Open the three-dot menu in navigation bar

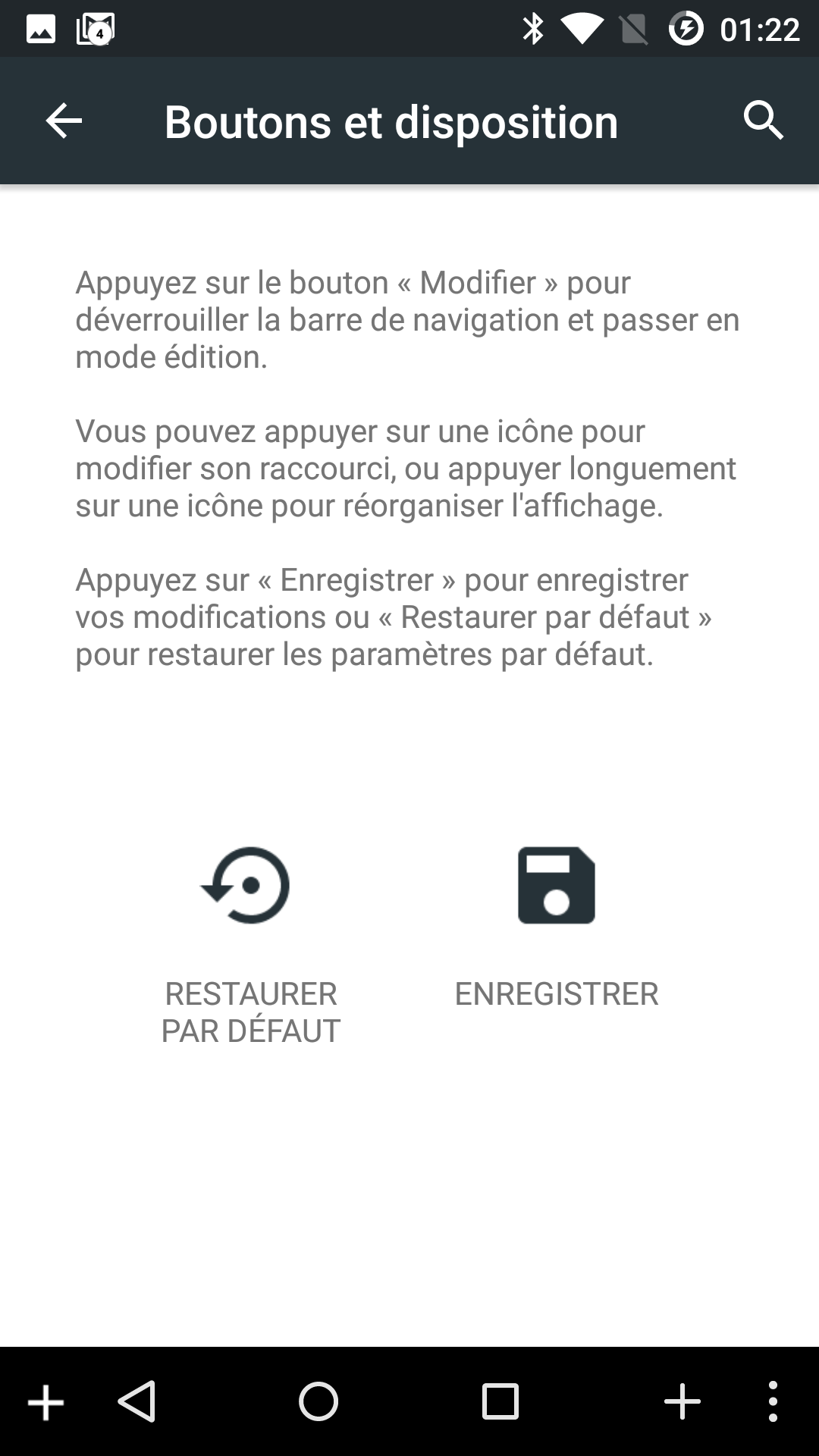[773, 1401]
